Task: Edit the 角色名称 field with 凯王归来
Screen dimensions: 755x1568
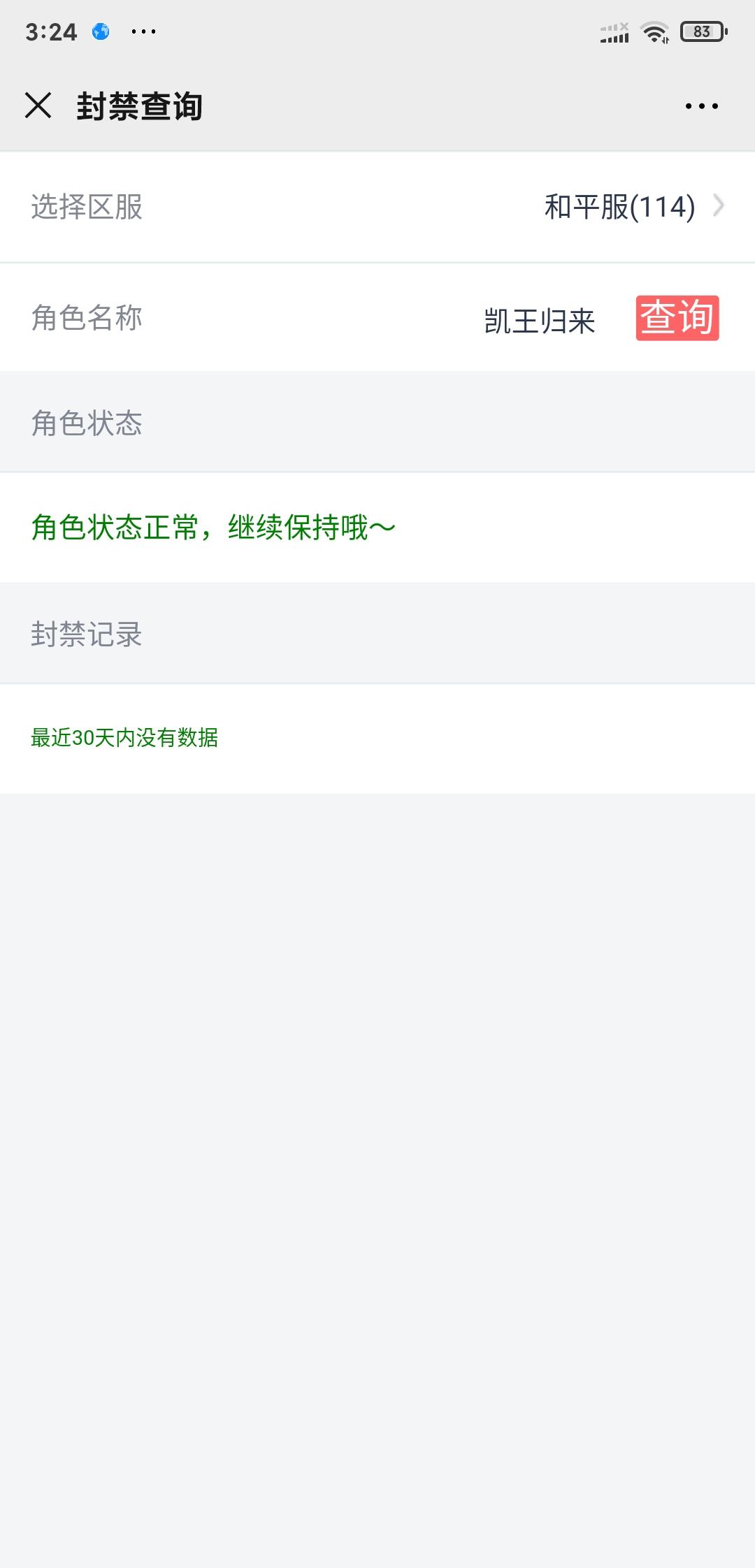Action: pyautogui.click(x=539, y=321)
